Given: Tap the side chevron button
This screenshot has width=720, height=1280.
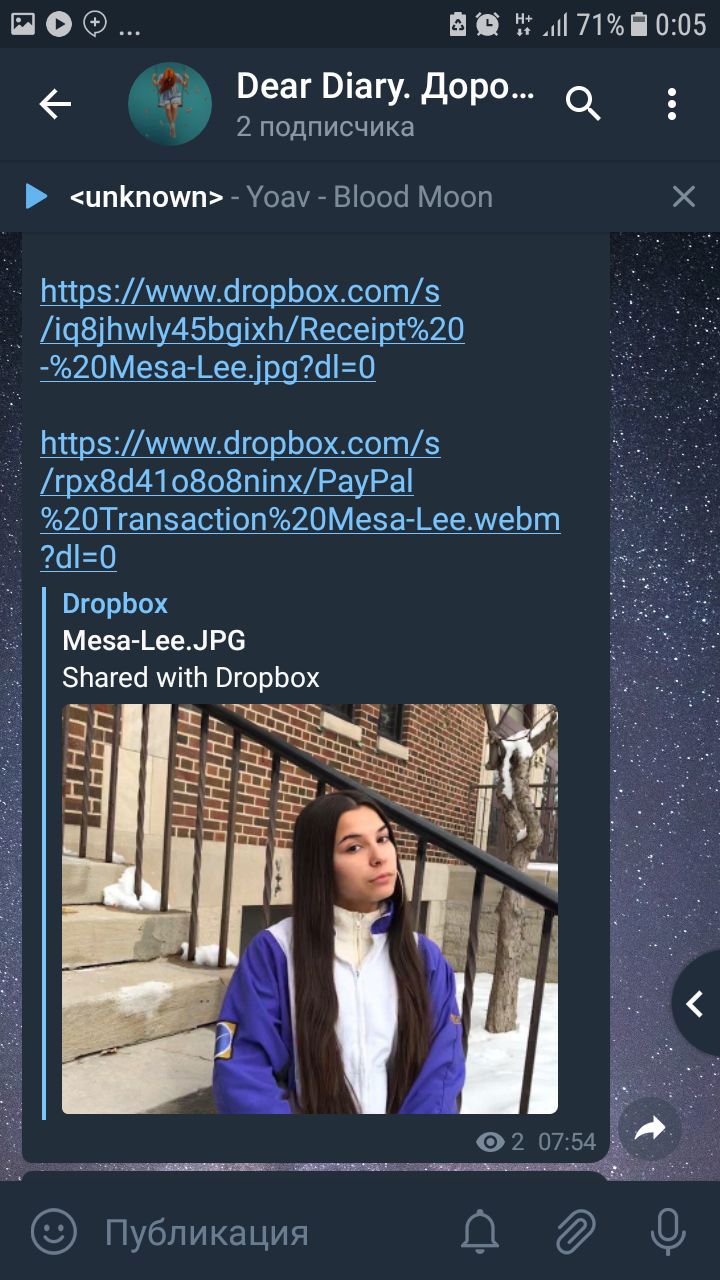Looking at the screenshot, I should pyautogui.click(x=695, y=1003).
